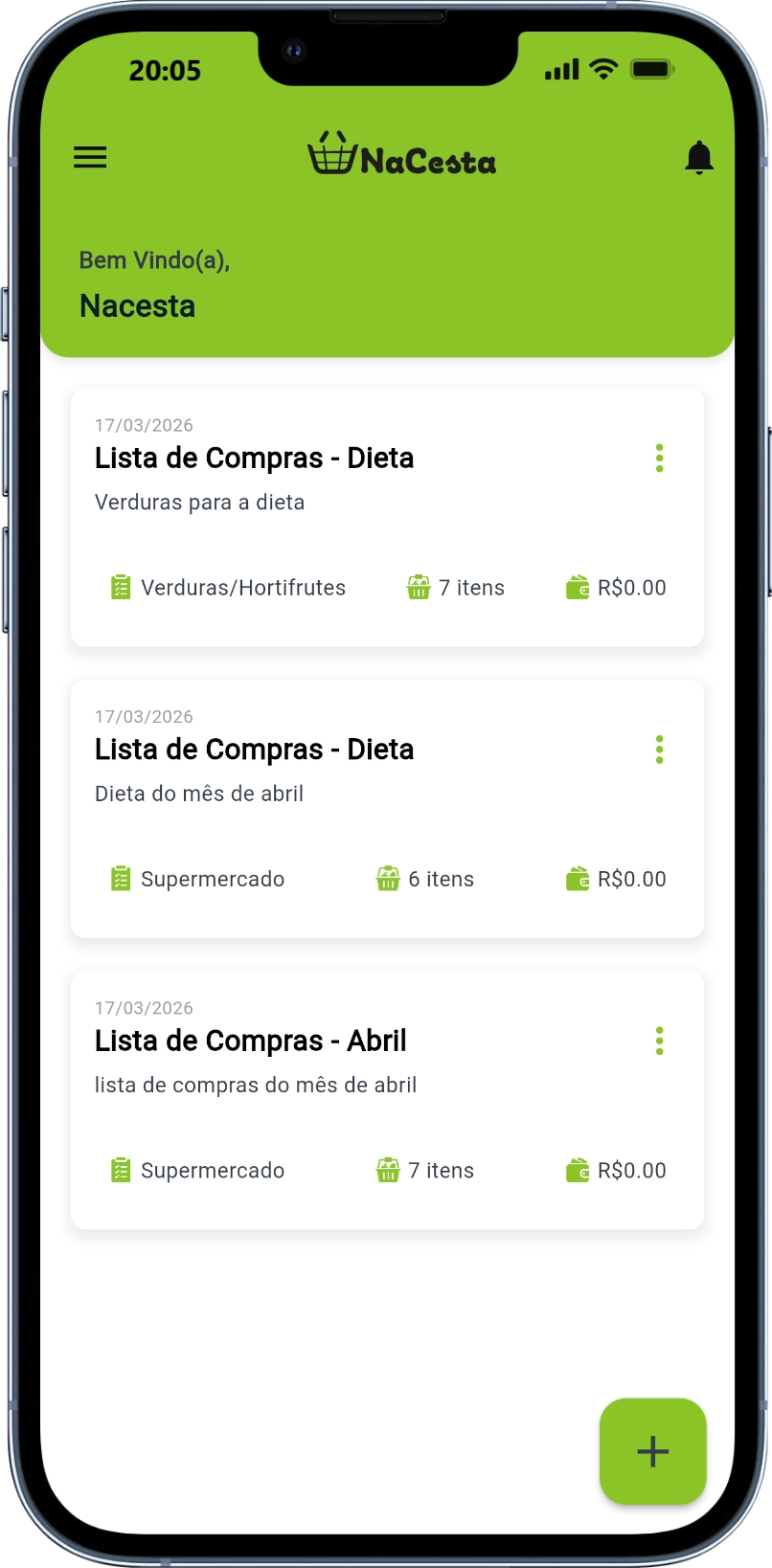Screen dimensions: 772x1568
Task: Tap the Wi-Fi icon in the status bar
Action: click(603, 69)
